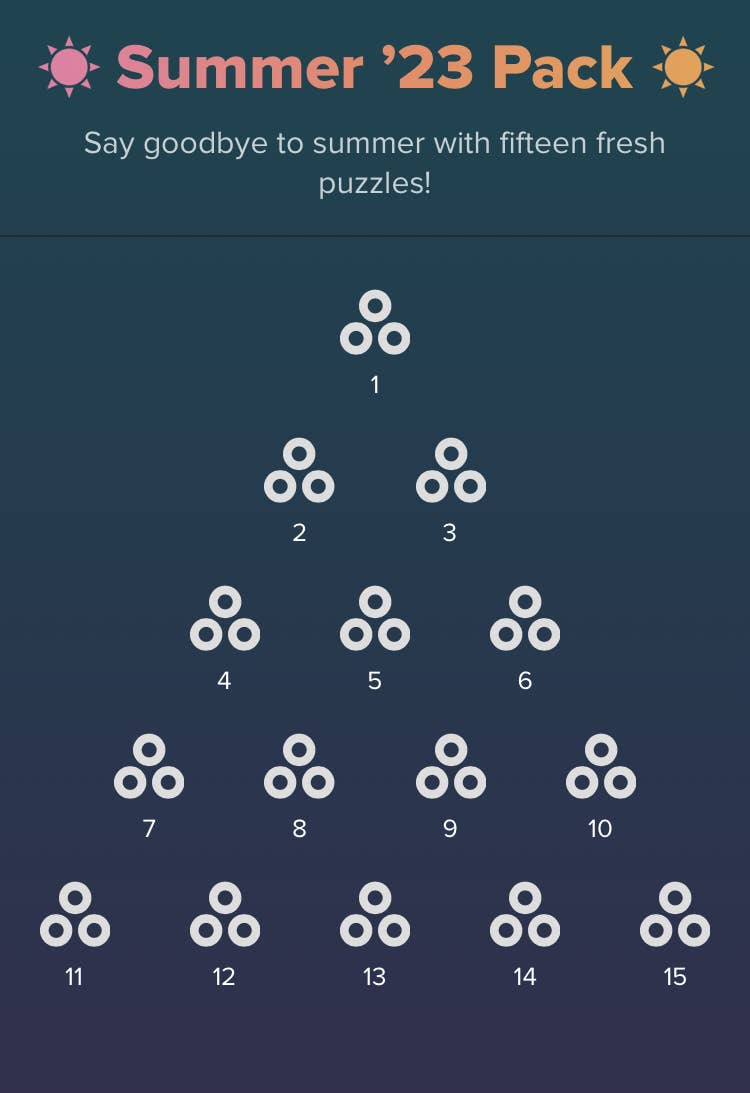Open puzzle 13 at the bottom center
The width and height of the screenshot is (750, 1093).
375,914
